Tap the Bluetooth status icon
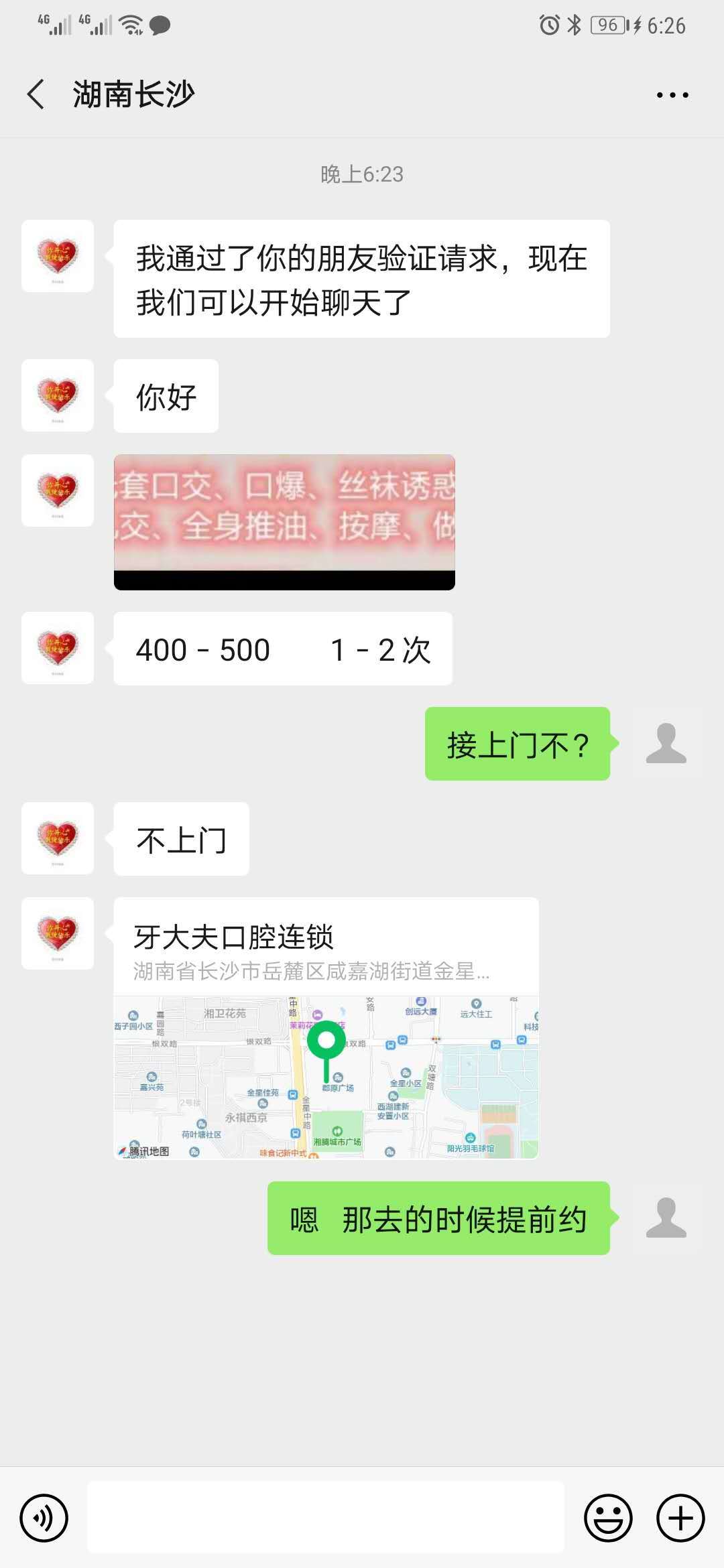The height and width of the screenshot is (1568, 724). [574, 25]
